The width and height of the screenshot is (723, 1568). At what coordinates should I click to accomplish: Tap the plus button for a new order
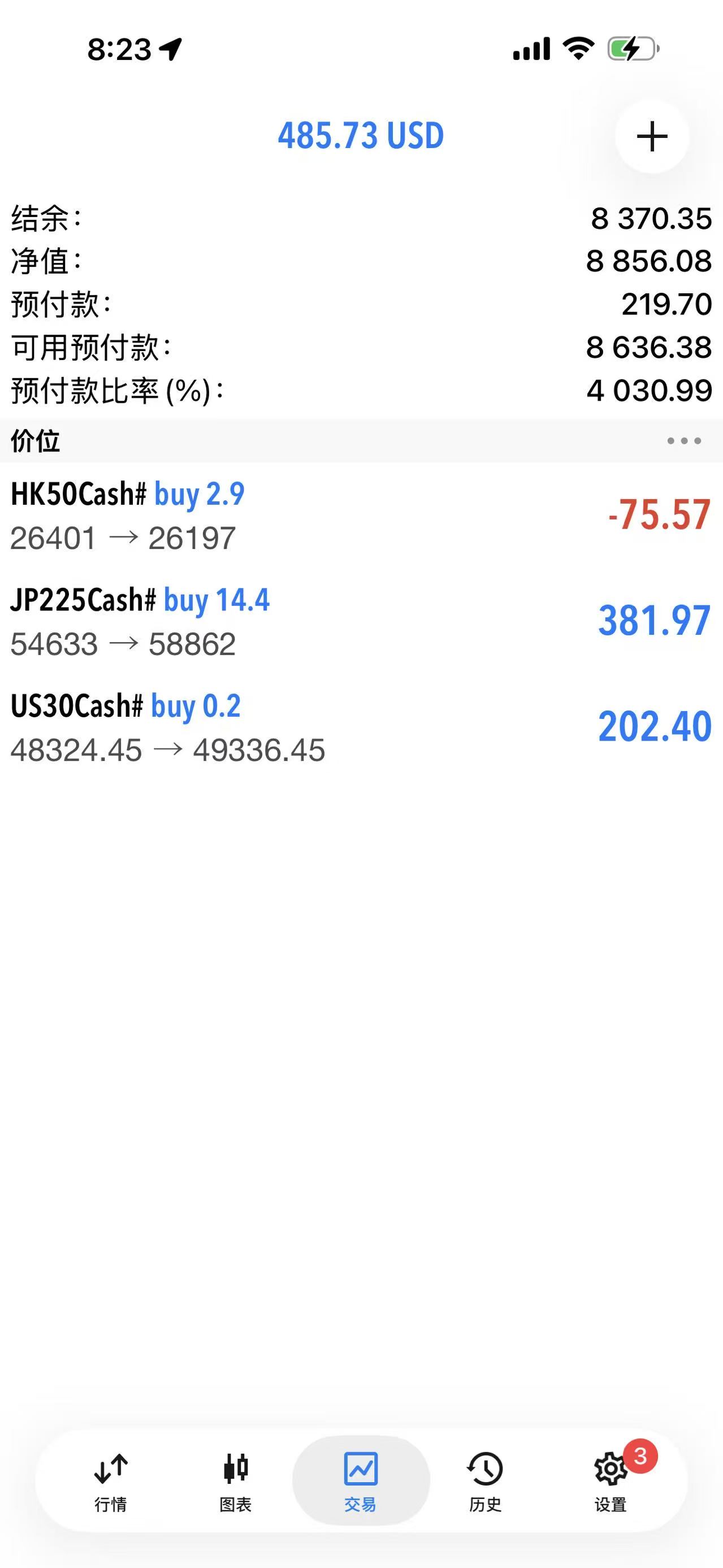[x=652, y=136]
